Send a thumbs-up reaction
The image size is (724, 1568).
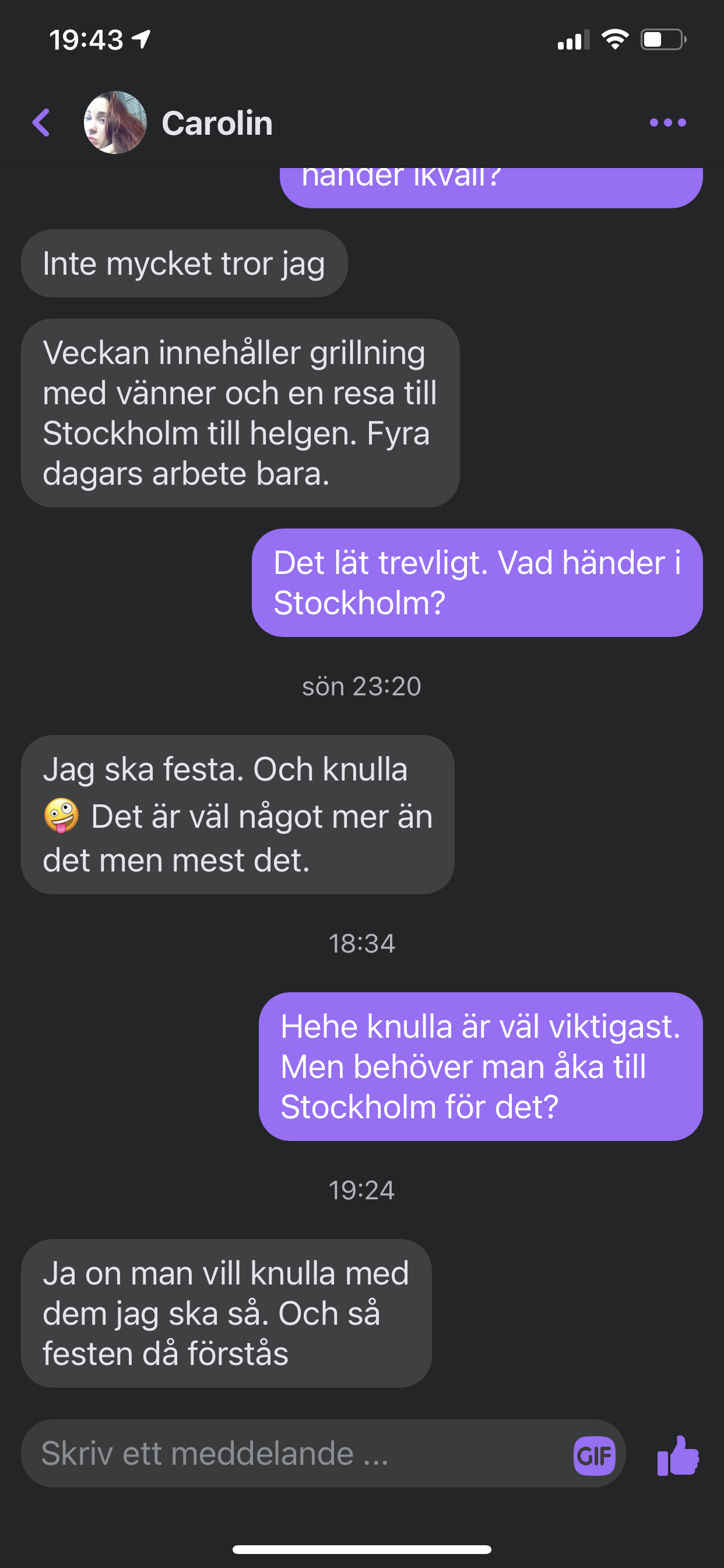678,1455
